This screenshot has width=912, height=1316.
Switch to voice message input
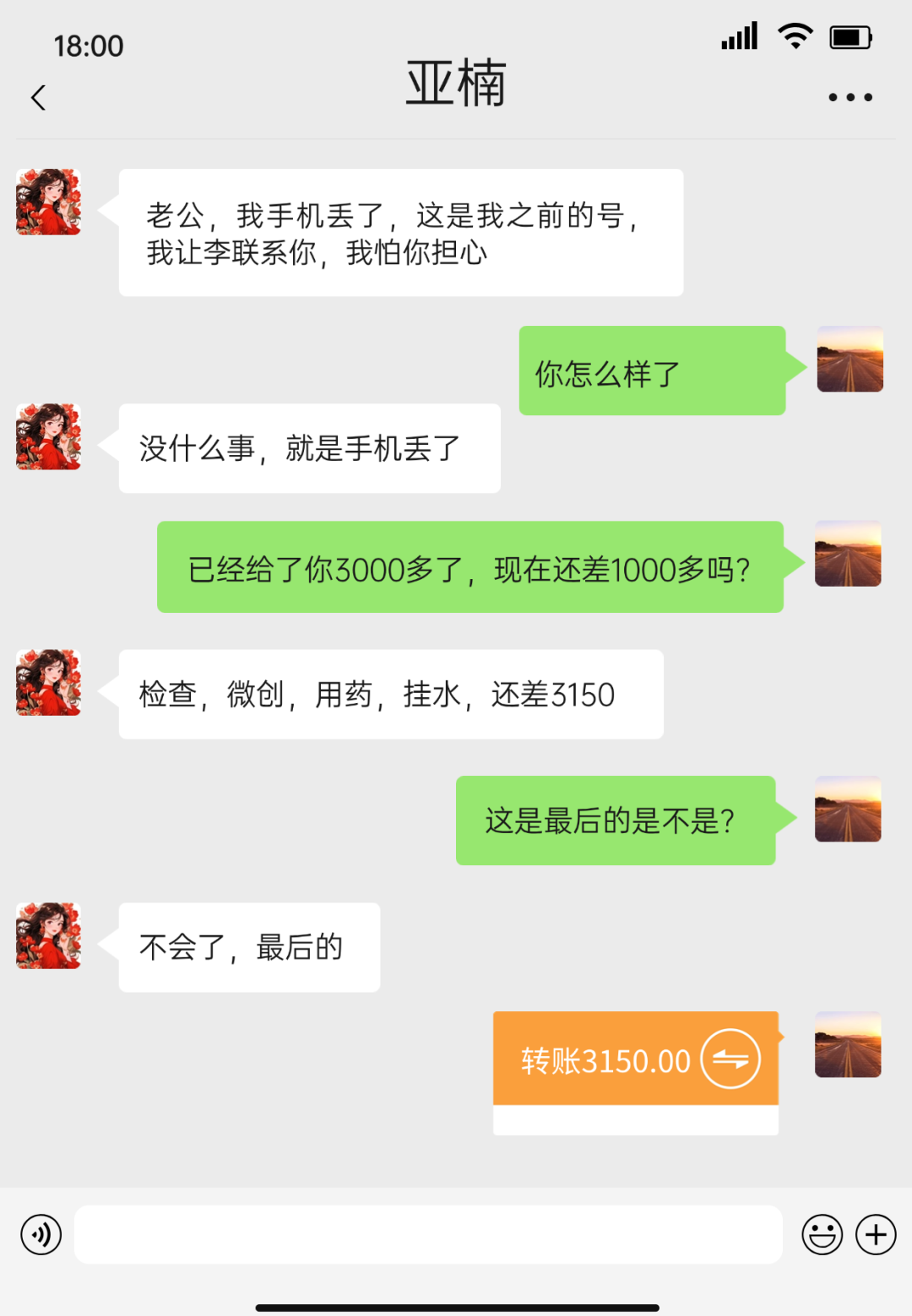click(x=41, y=1235)
